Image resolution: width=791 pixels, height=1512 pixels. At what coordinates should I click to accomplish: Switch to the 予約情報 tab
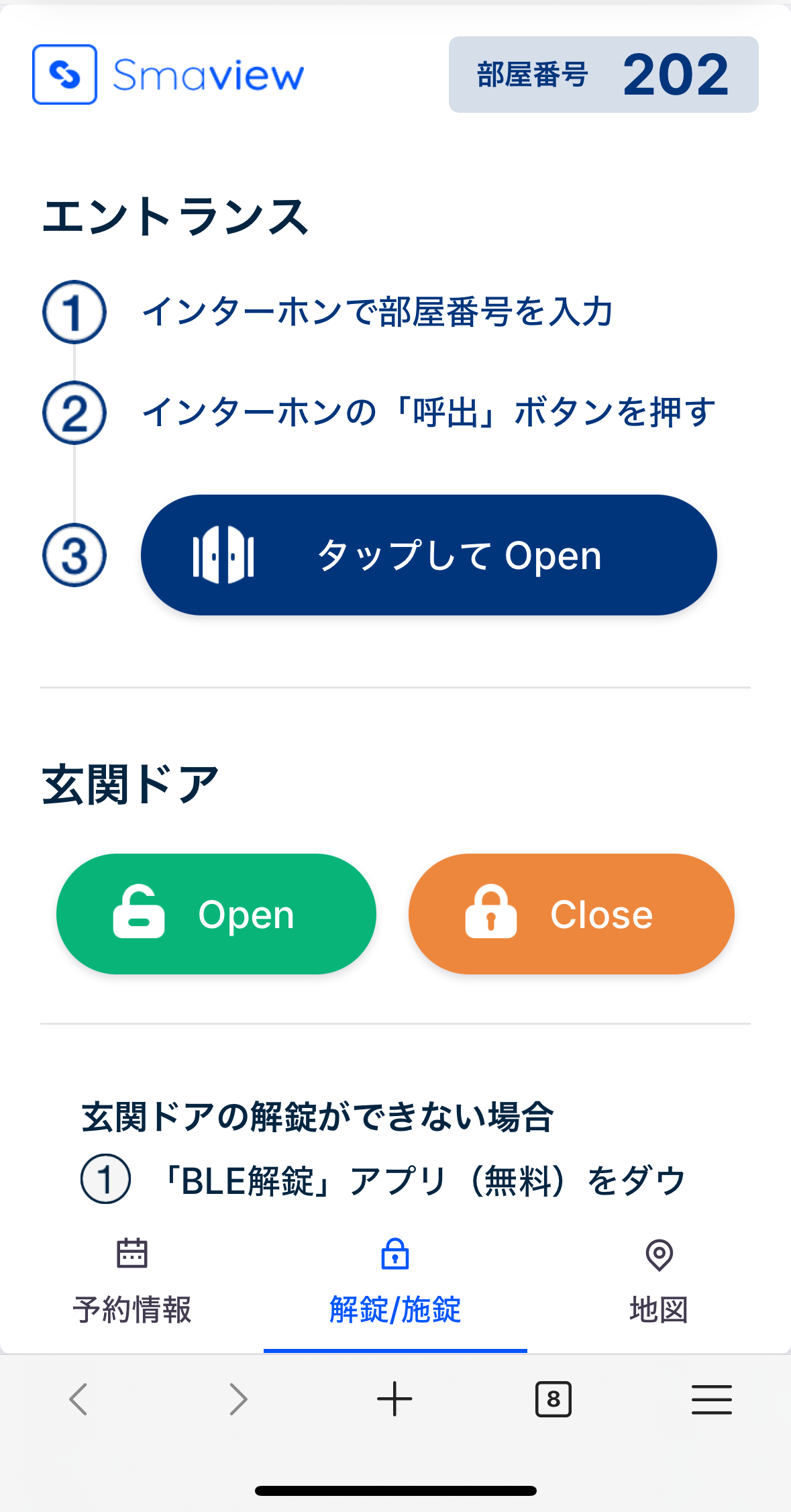click(132, 1283)
